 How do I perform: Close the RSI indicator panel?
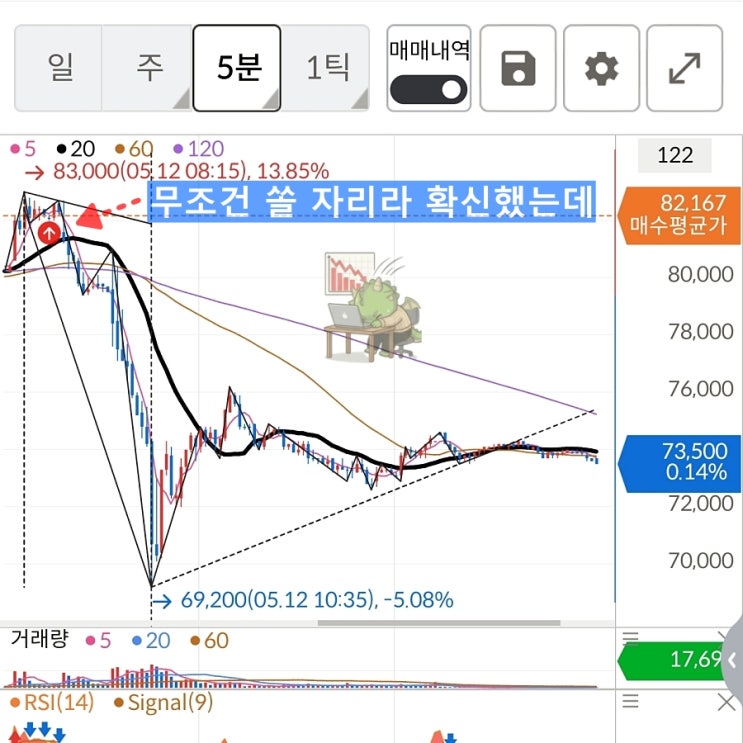pyautogui.click(x=726, y=702)
